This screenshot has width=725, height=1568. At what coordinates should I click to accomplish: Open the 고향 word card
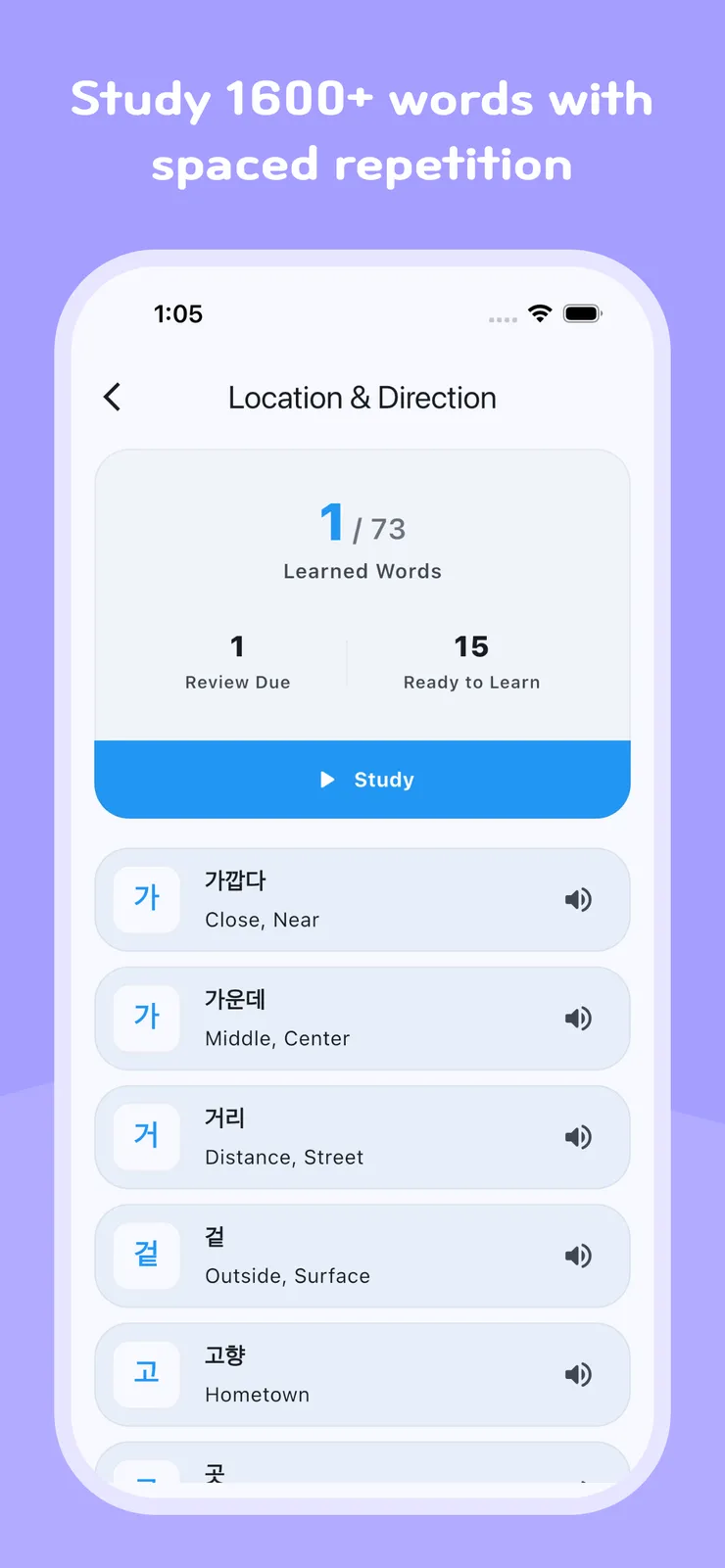pos(362,1374)
